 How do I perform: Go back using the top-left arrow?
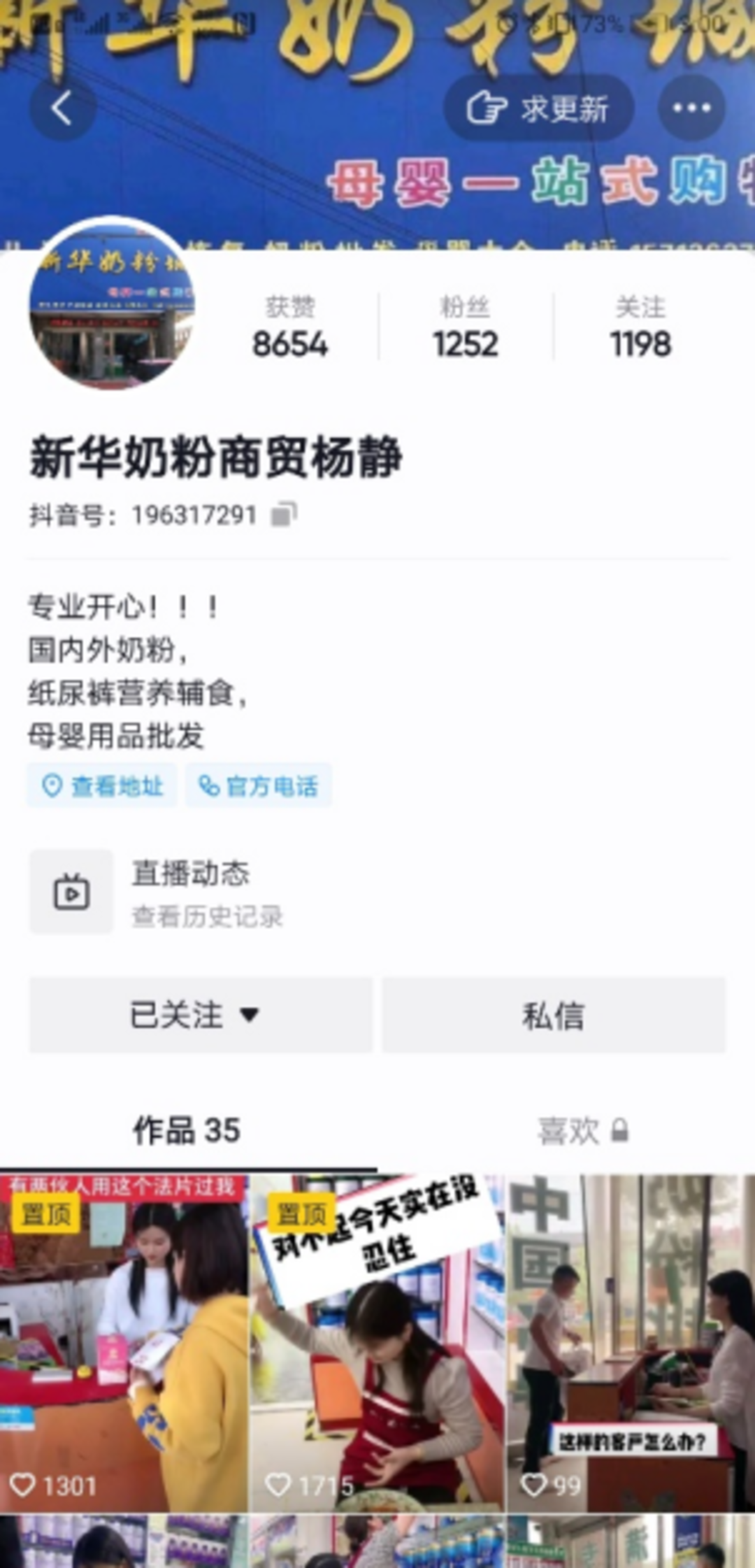(62, 109)
